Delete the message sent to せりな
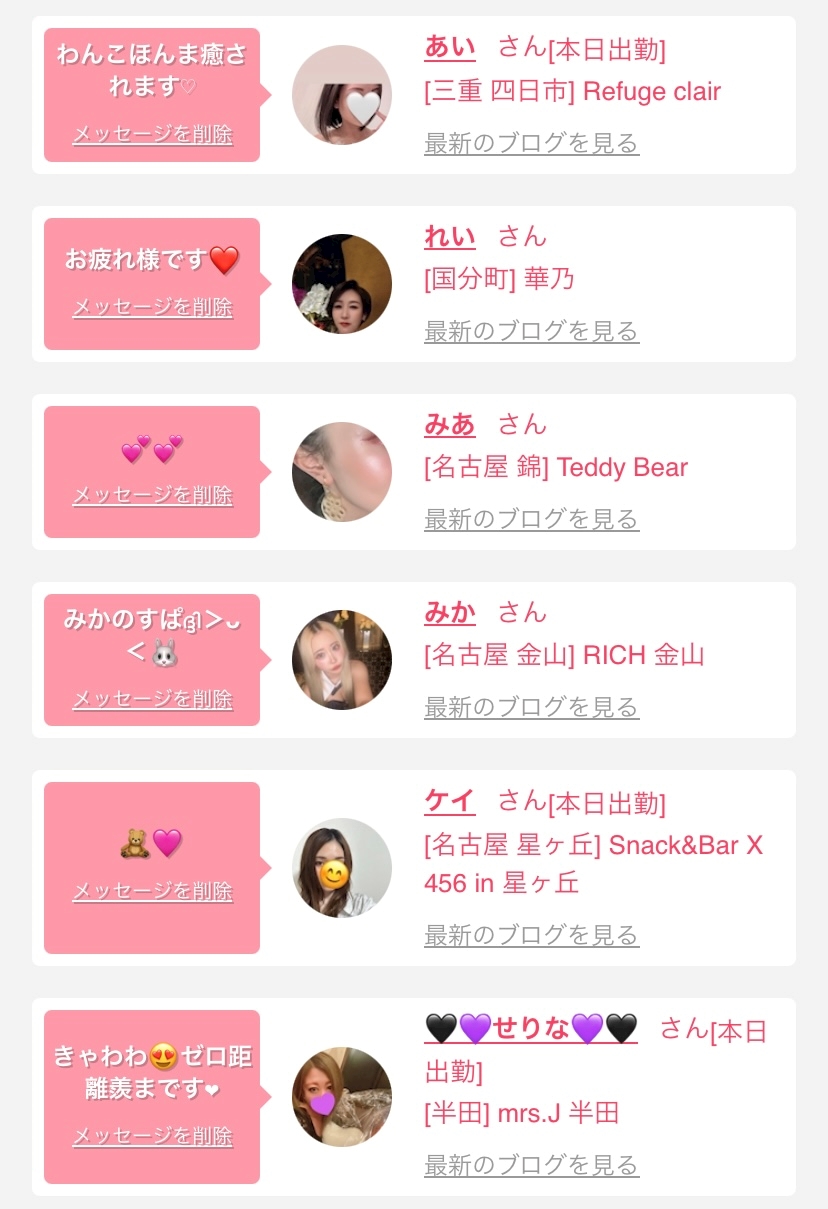Screen dimensions: 828x1209 click(152, 1136)
